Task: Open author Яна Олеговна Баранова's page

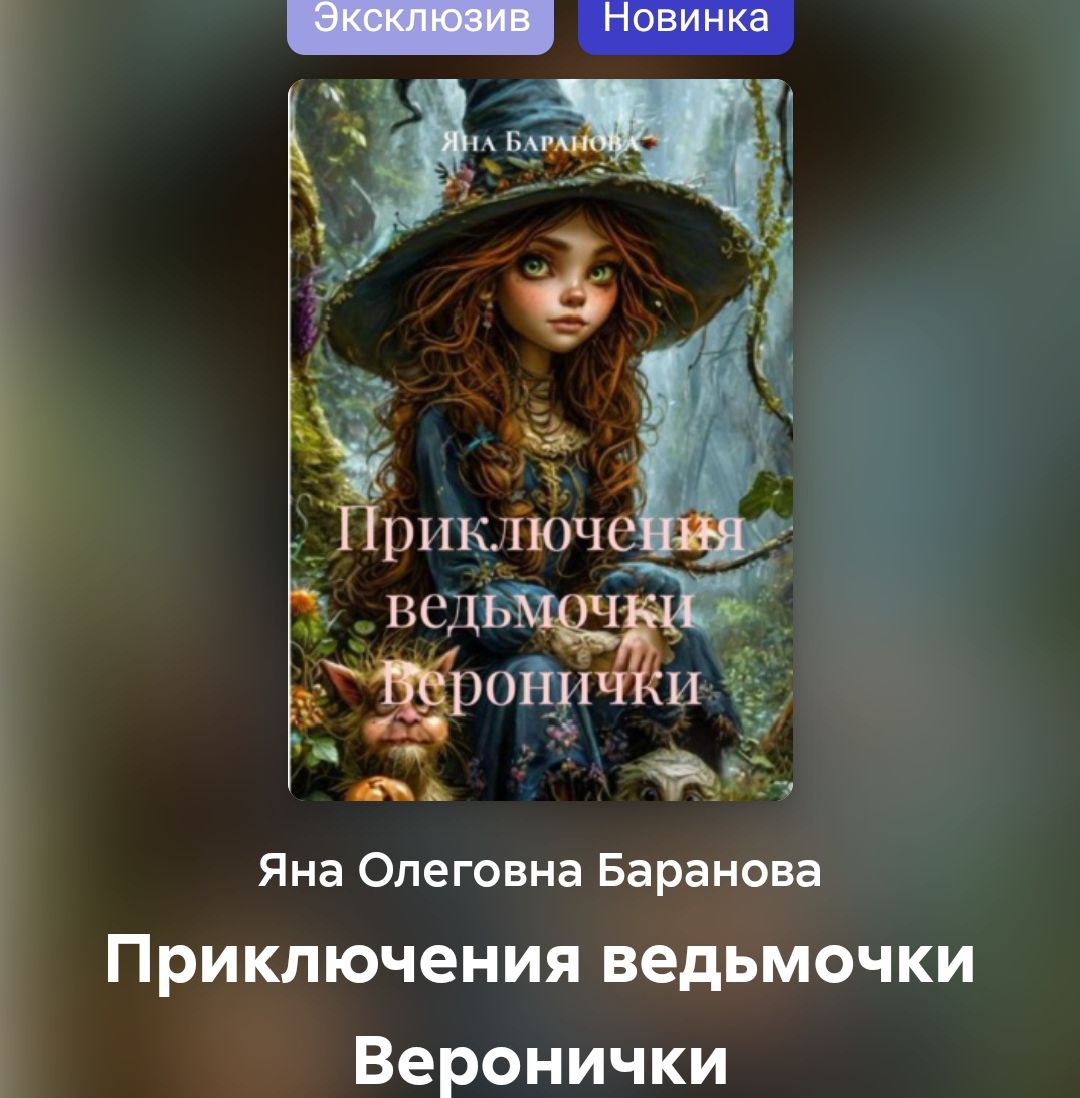Action: [540, 870]
